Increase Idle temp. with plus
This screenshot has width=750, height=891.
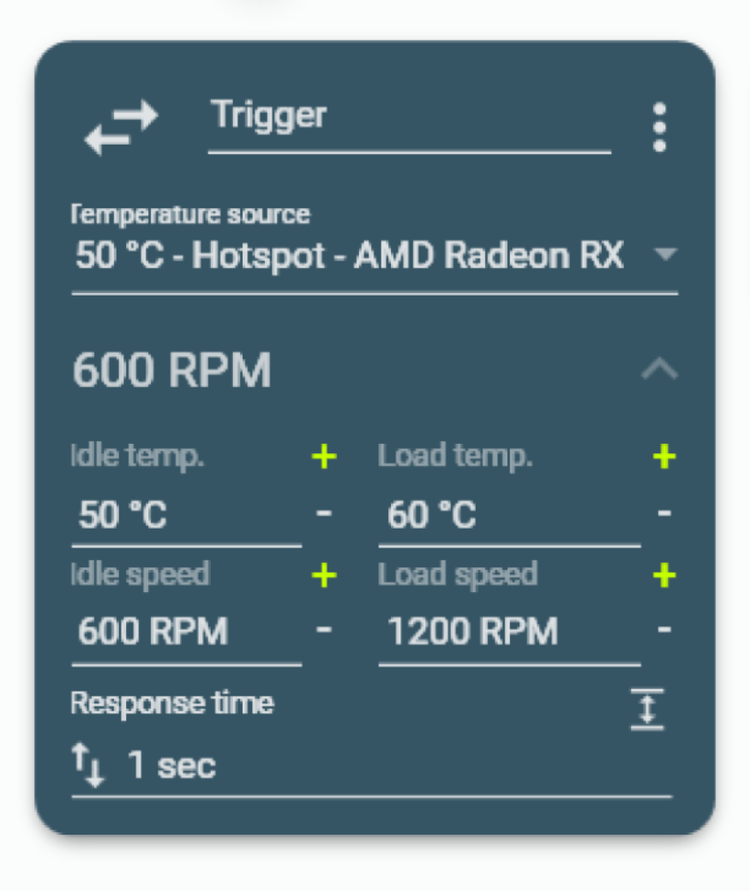[x=324, y=458]
